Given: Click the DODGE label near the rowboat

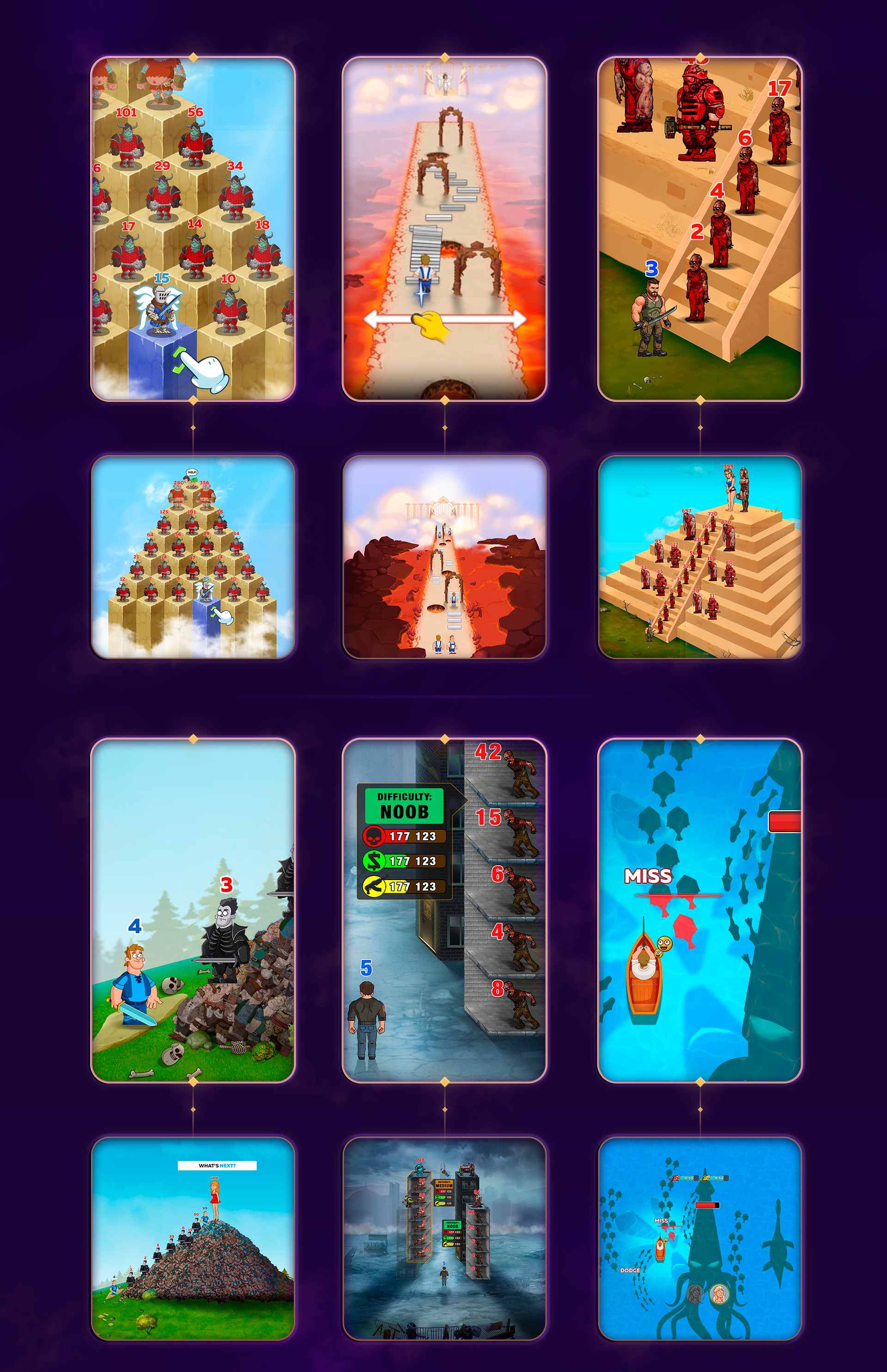Looking at the screenshot, I should (631, 1271).
